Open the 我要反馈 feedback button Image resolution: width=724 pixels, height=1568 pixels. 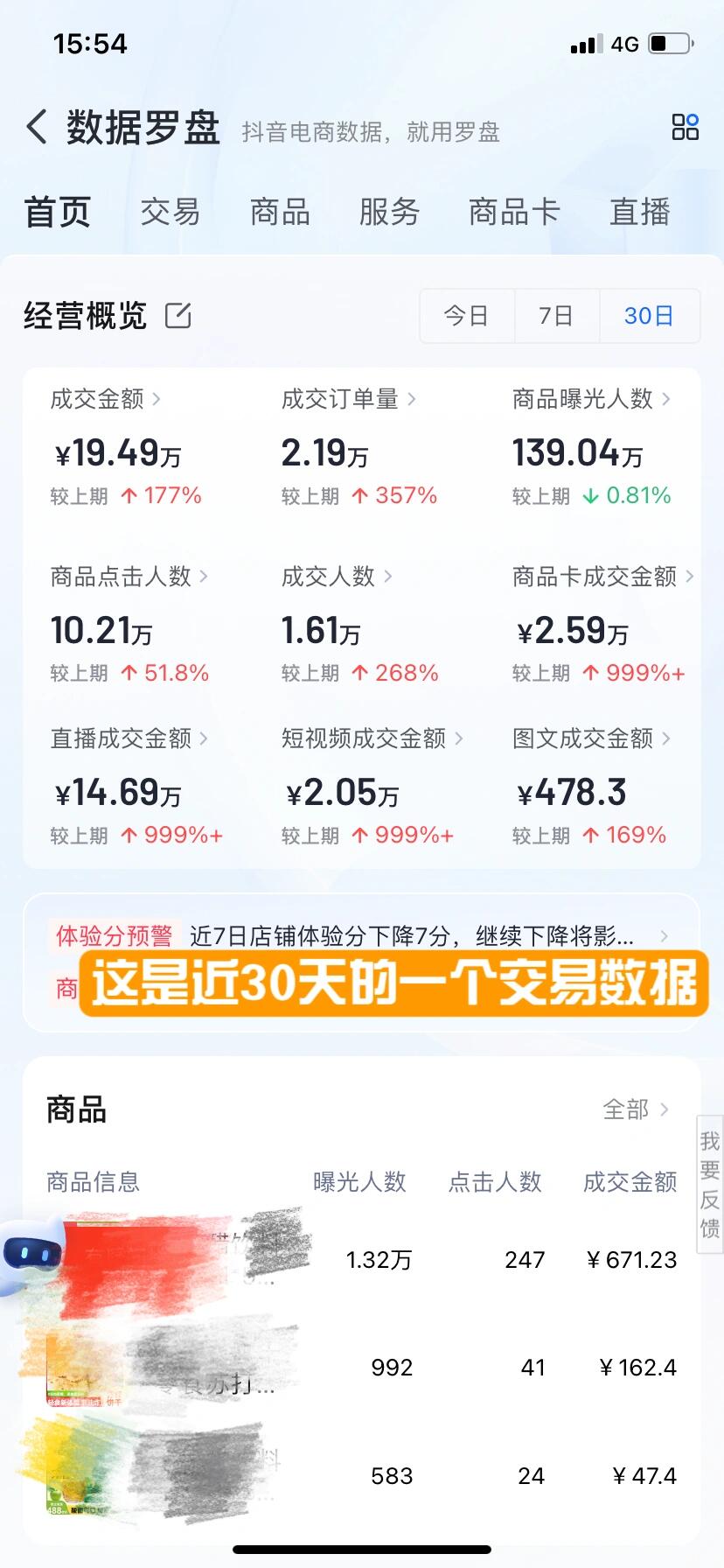coord(709,1186)
